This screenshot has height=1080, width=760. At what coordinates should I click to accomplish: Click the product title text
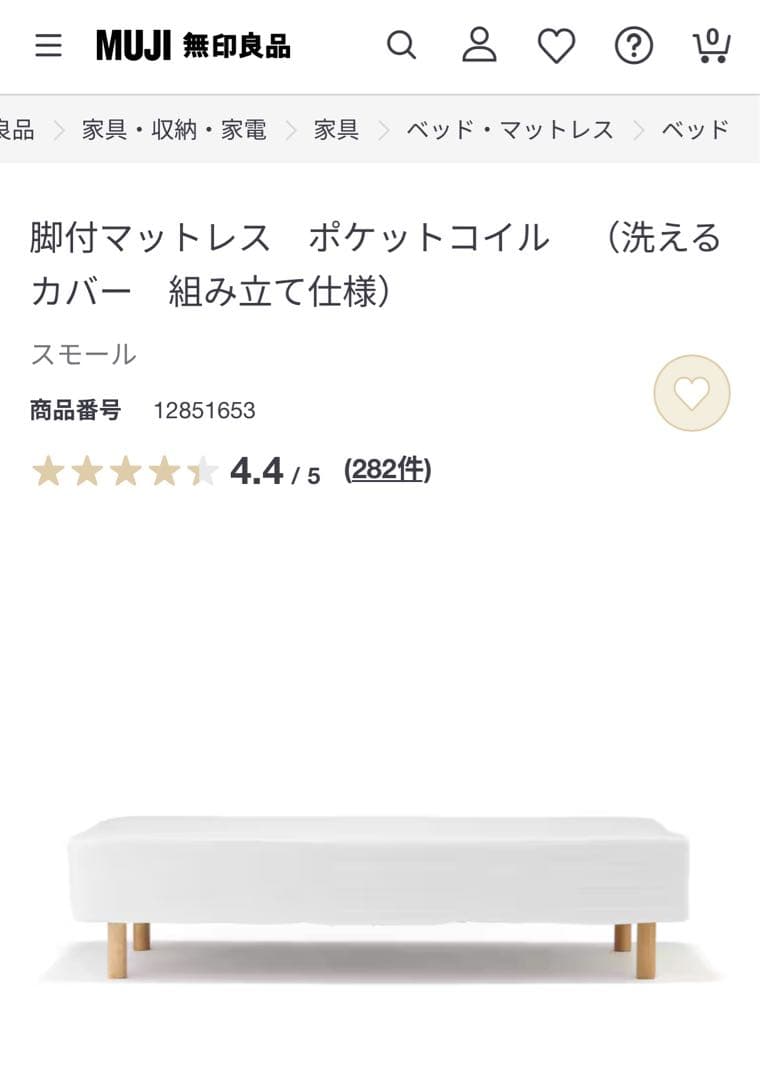[300, 238]
